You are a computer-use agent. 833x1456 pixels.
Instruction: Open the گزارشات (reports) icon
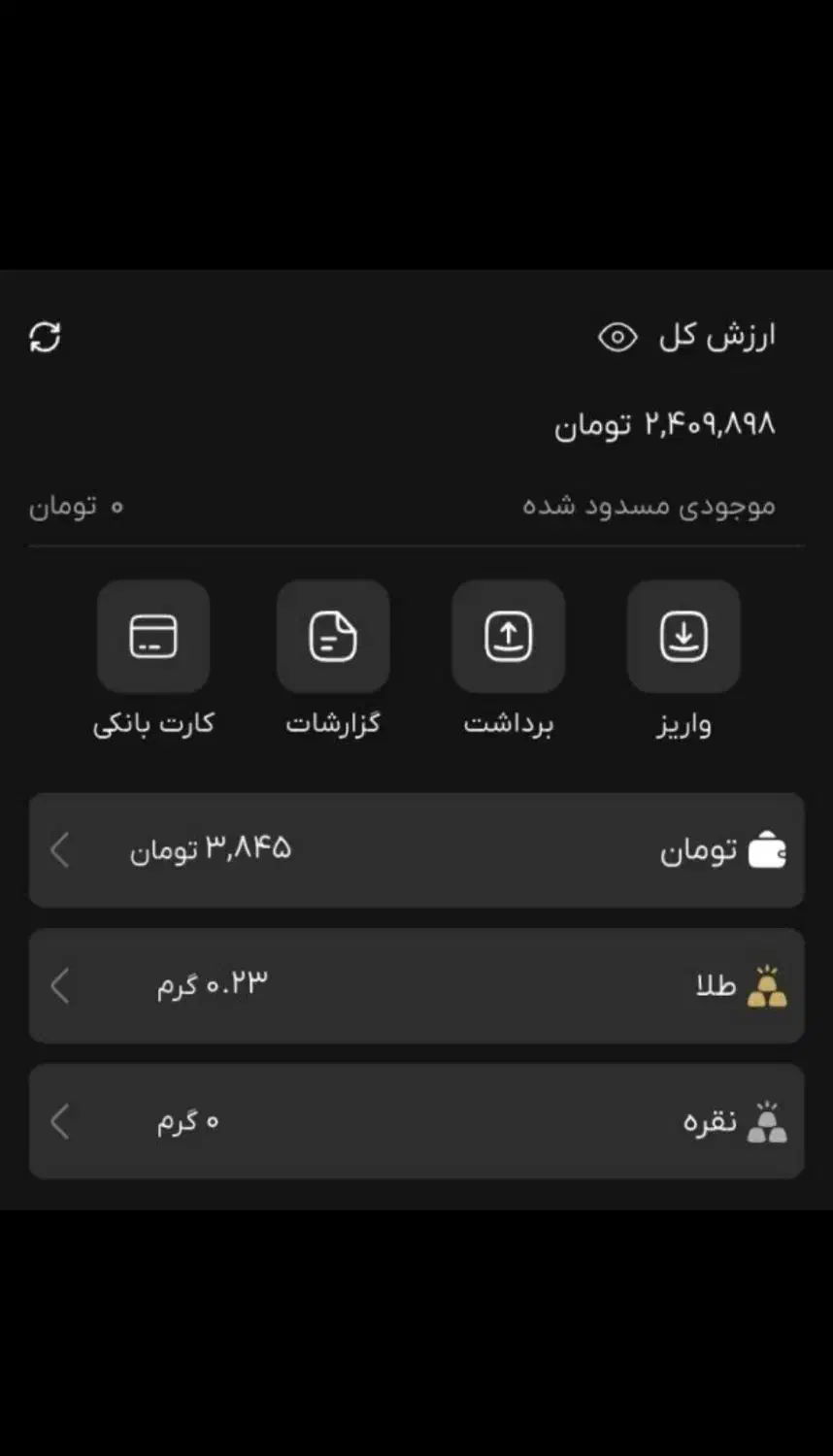click(x=333, y=637)
